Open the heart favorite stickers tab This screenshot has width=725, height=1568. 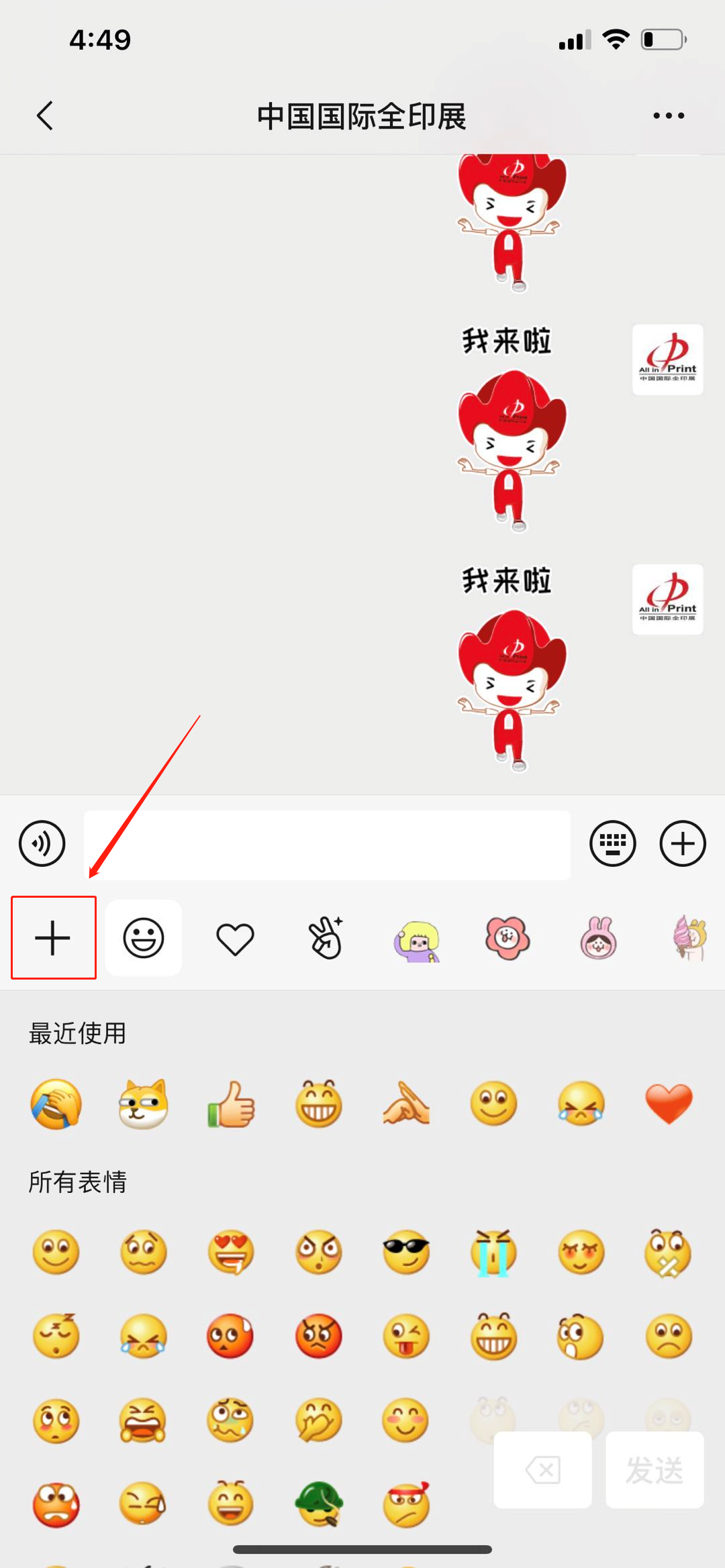(235, 939)
